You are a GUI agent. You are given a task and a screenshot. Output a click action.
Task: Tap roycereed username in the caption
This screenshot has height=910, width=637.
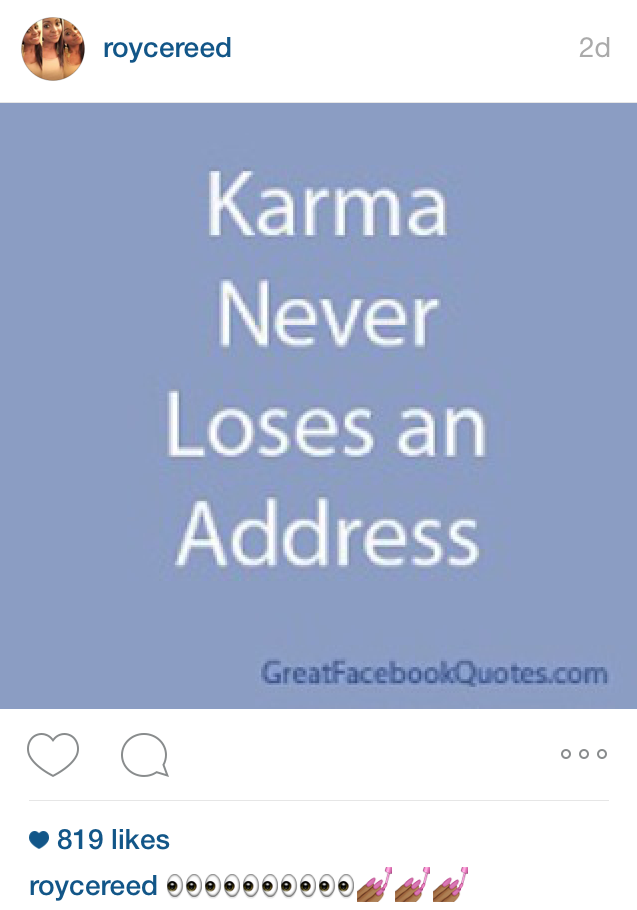pos(93,886)
